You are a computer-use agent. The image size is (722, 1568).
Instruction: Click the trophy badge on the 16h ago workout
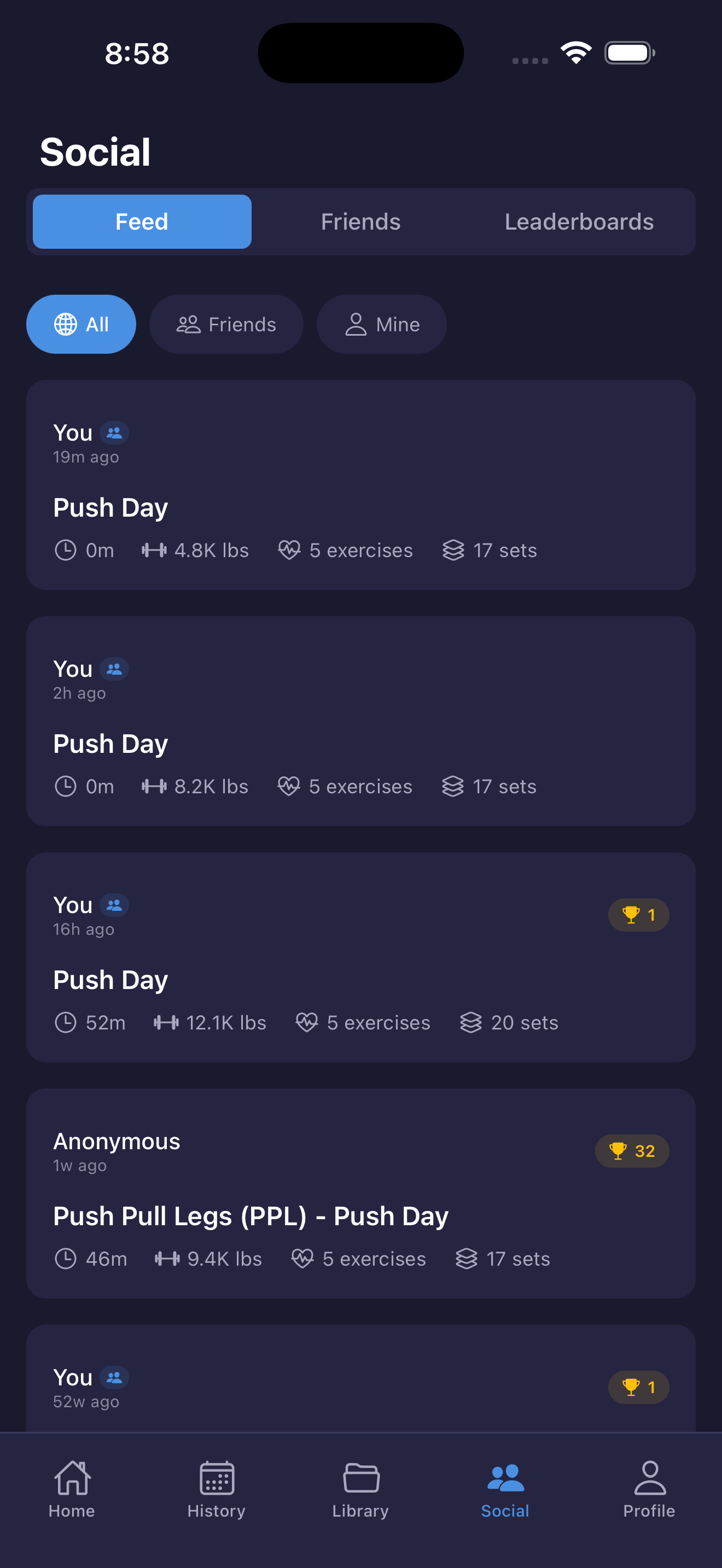pos(638,915)
